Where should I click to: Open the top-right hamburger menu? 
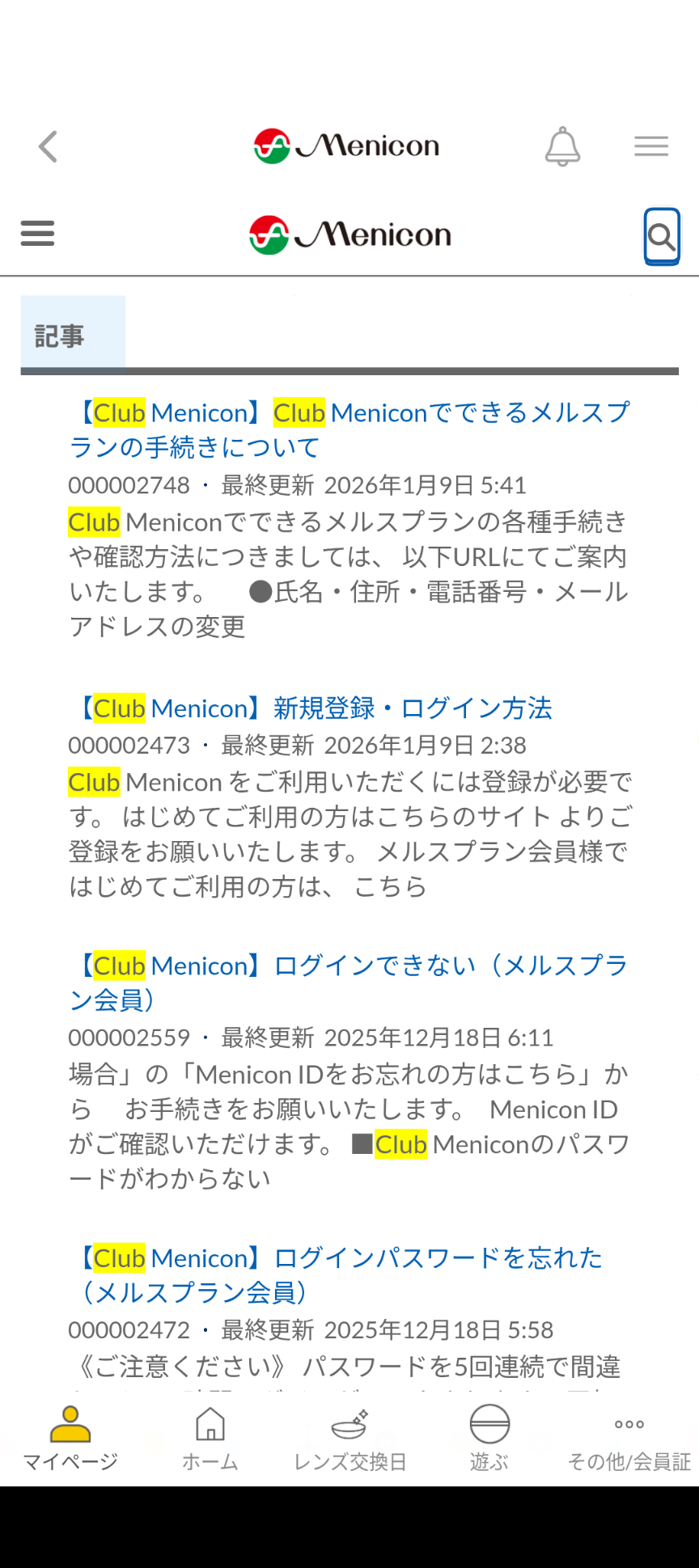click(650, 146)
